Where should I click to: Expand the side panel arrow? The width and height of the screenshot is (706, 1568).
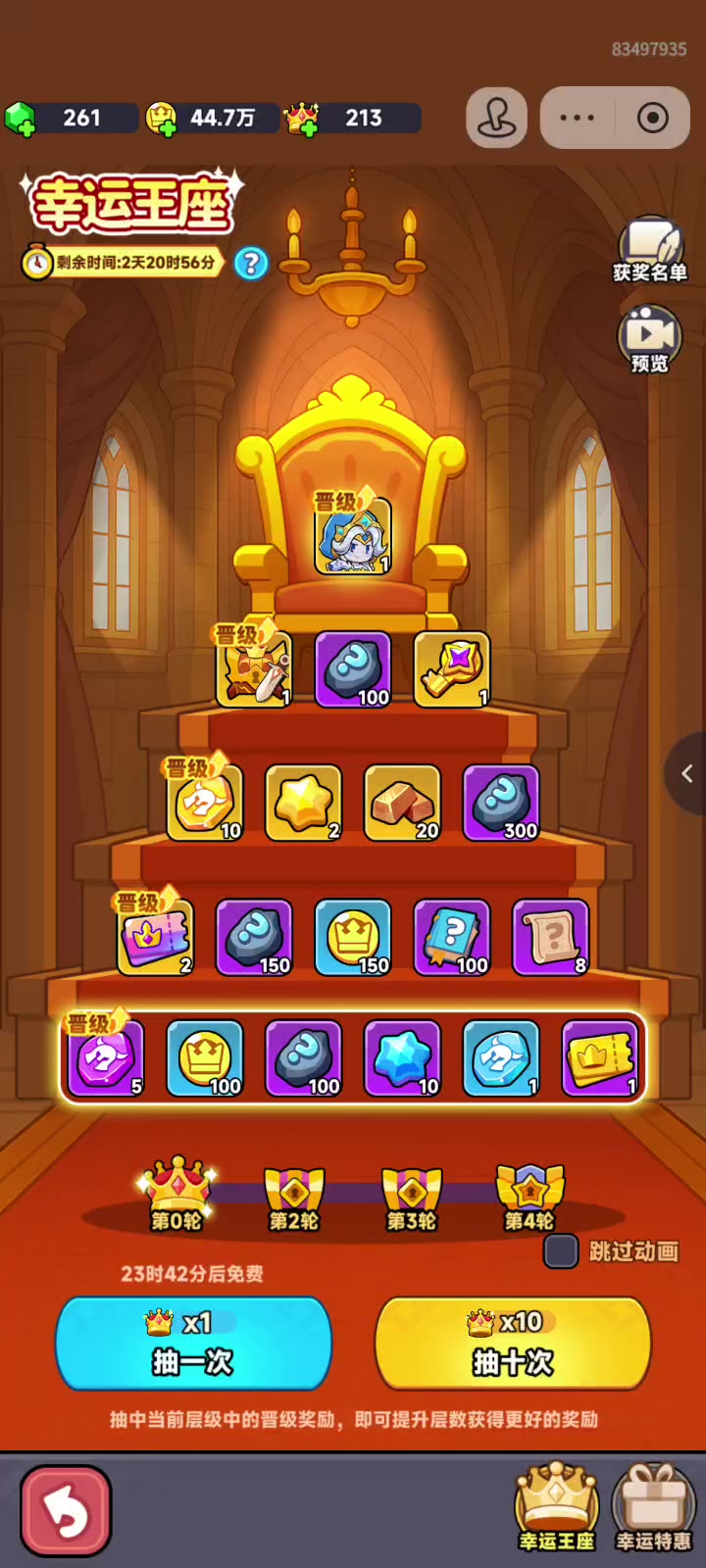coord(687,774)
